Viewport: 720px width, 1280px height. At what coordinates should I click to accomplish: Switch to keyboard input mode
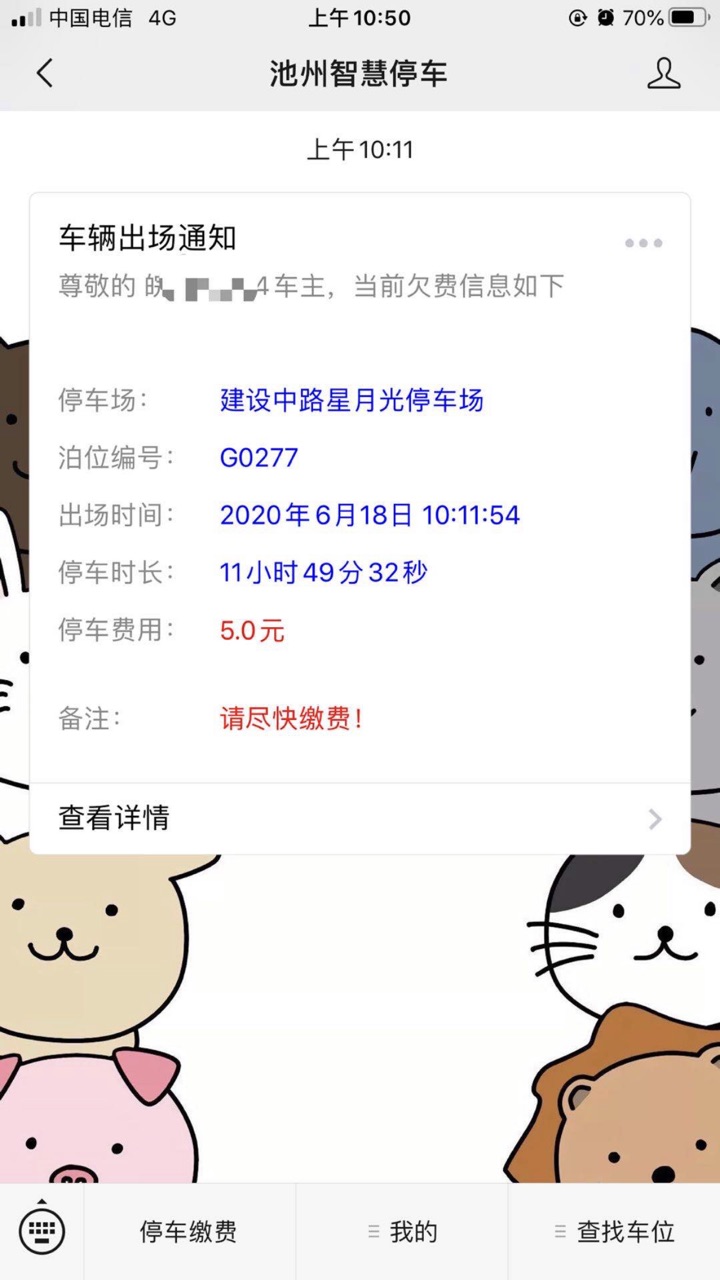[x=42, y=1231]
